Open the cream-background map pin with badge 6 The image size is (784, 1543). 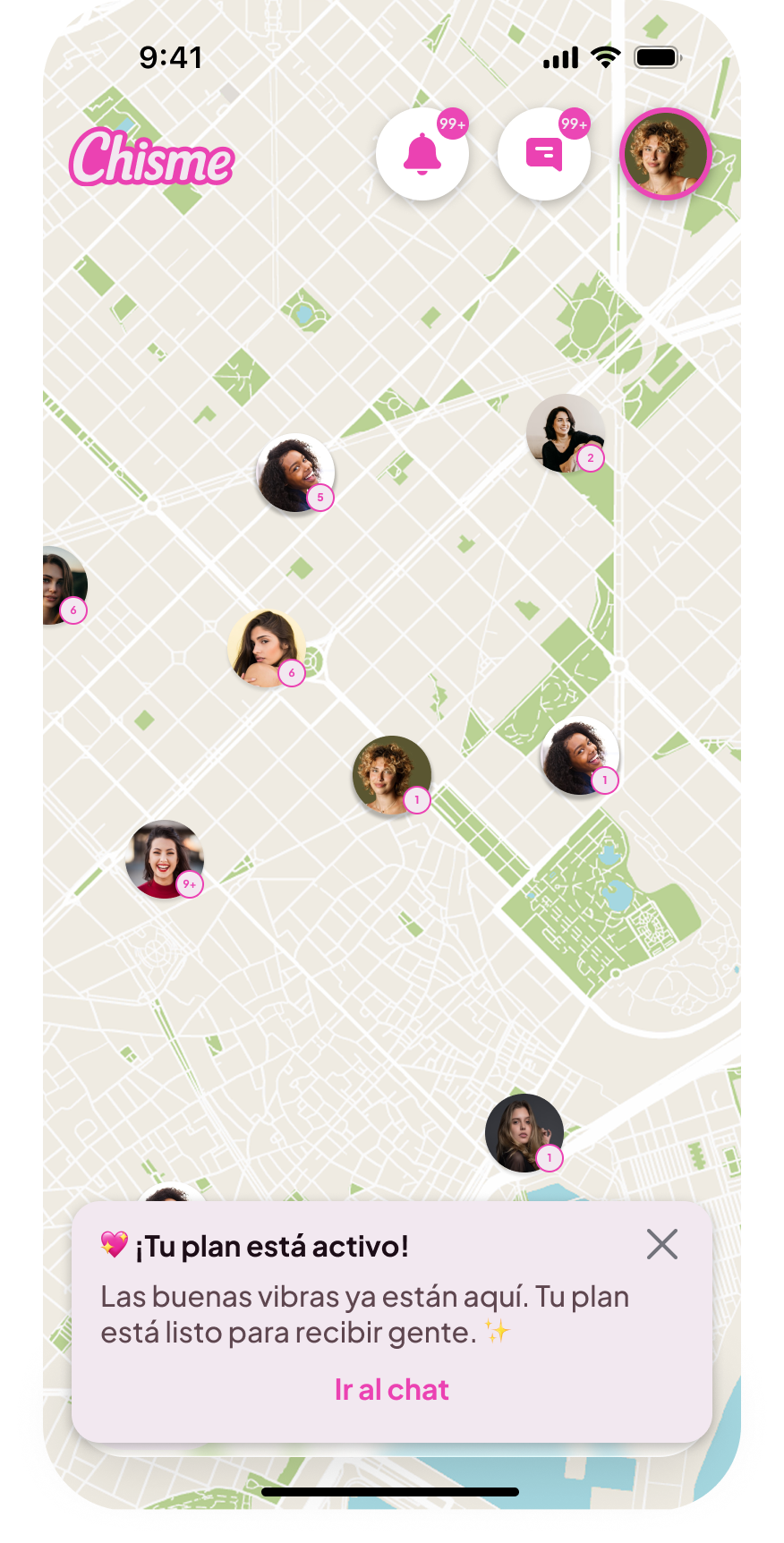point(266,648)
